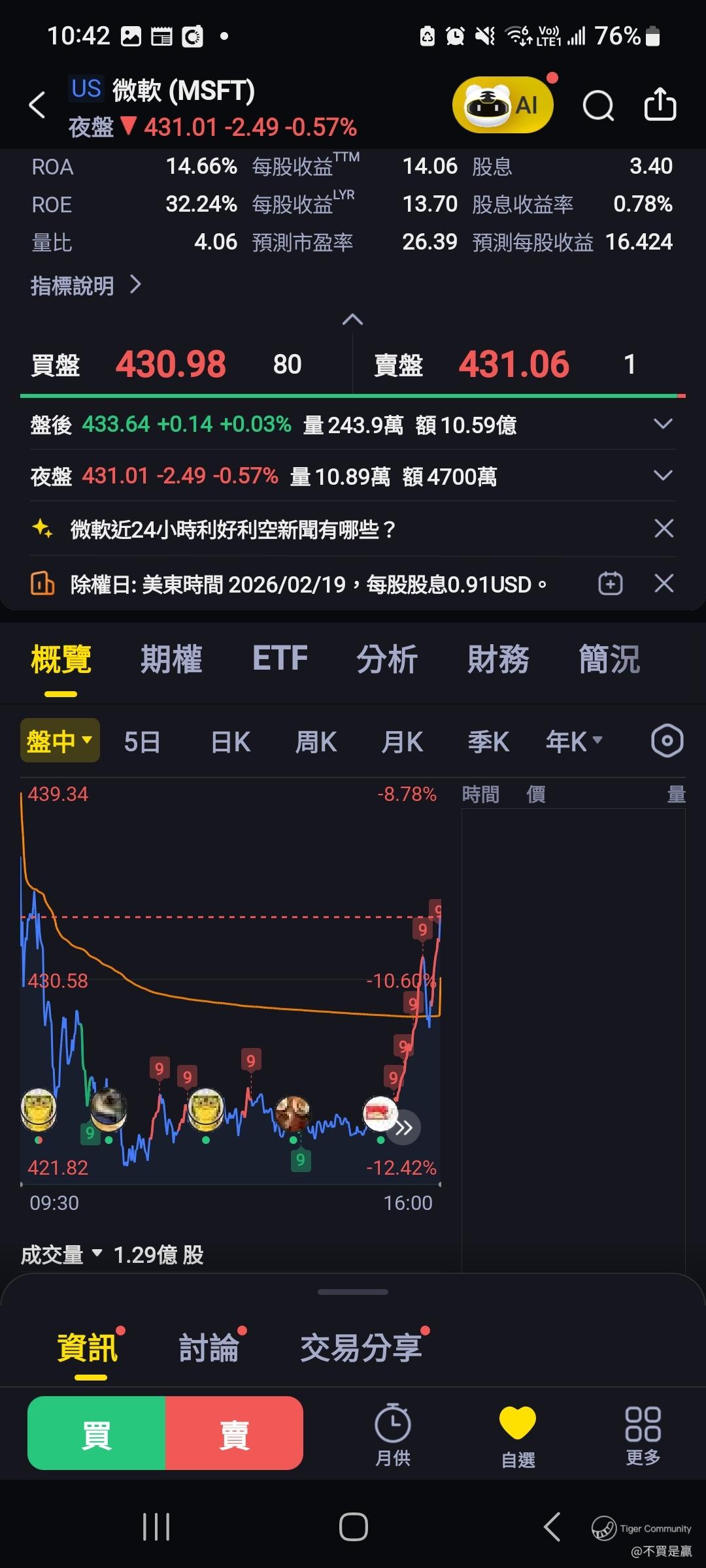Go back using the top-left arrow
706x1568 pixels.
point(38,105)
